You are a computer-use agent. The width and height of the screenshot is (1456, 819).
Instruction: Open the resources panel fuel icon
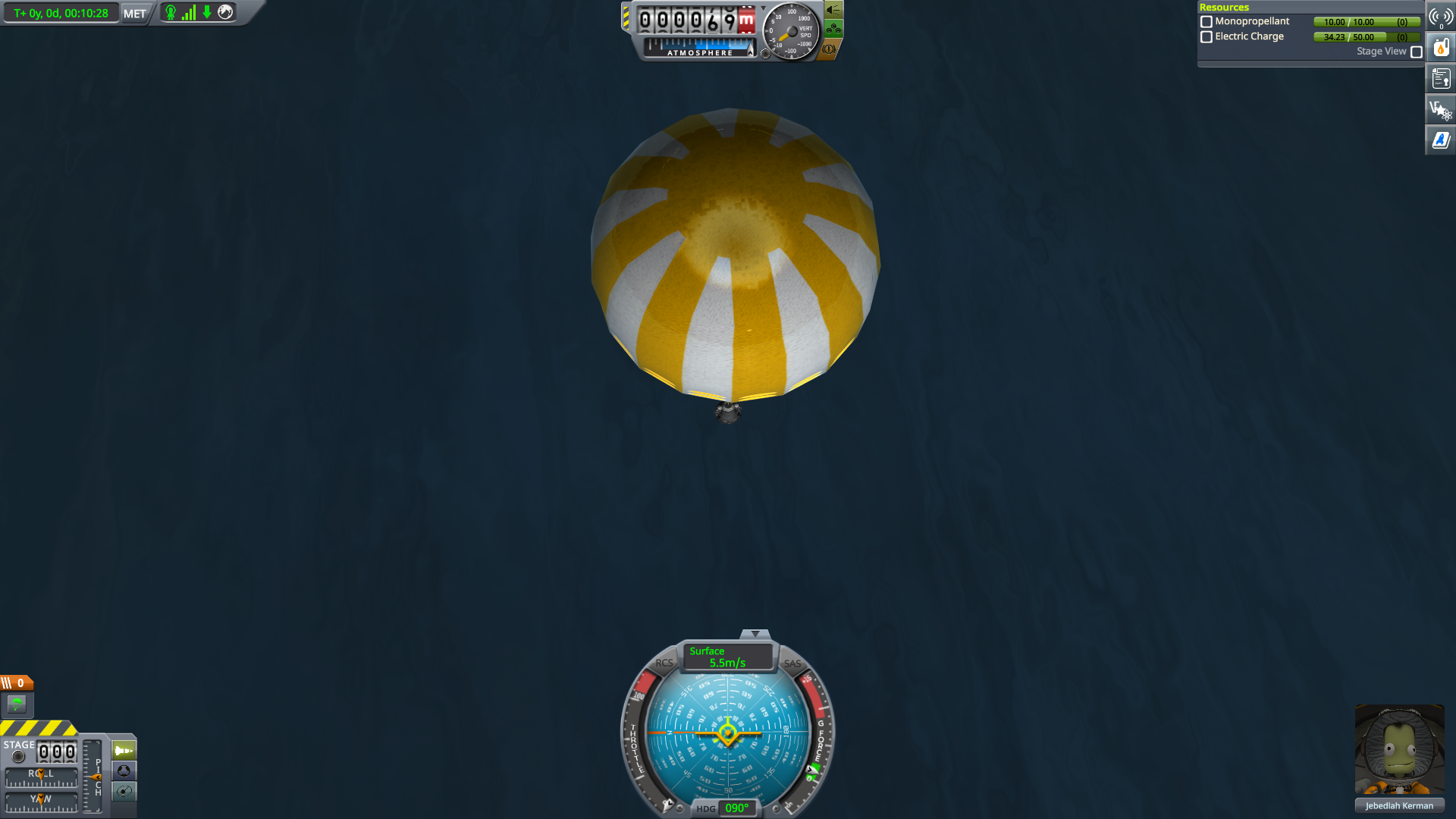click(1441, 48)
